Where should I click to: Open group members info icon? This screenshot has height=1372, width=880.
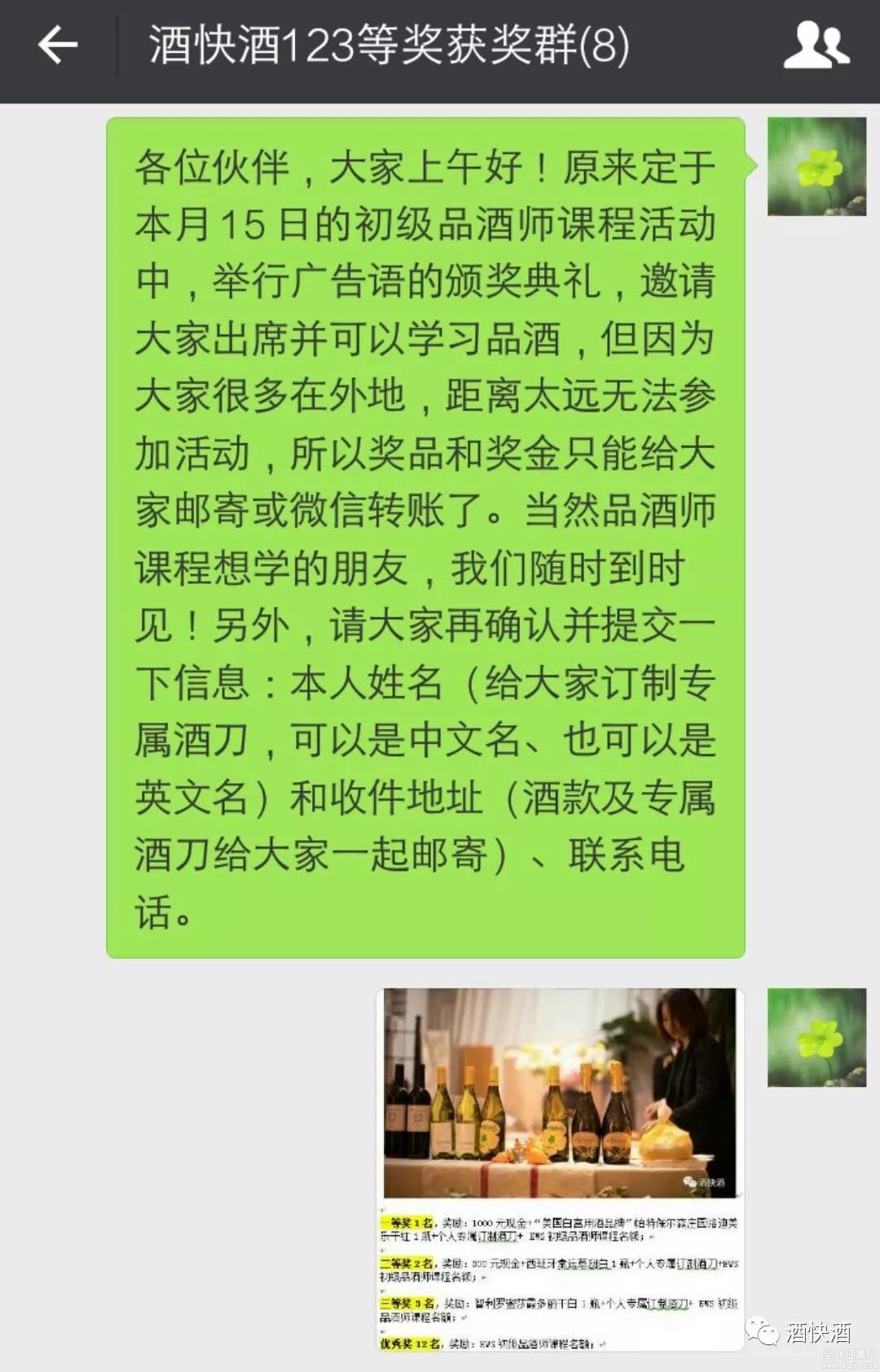816,45
